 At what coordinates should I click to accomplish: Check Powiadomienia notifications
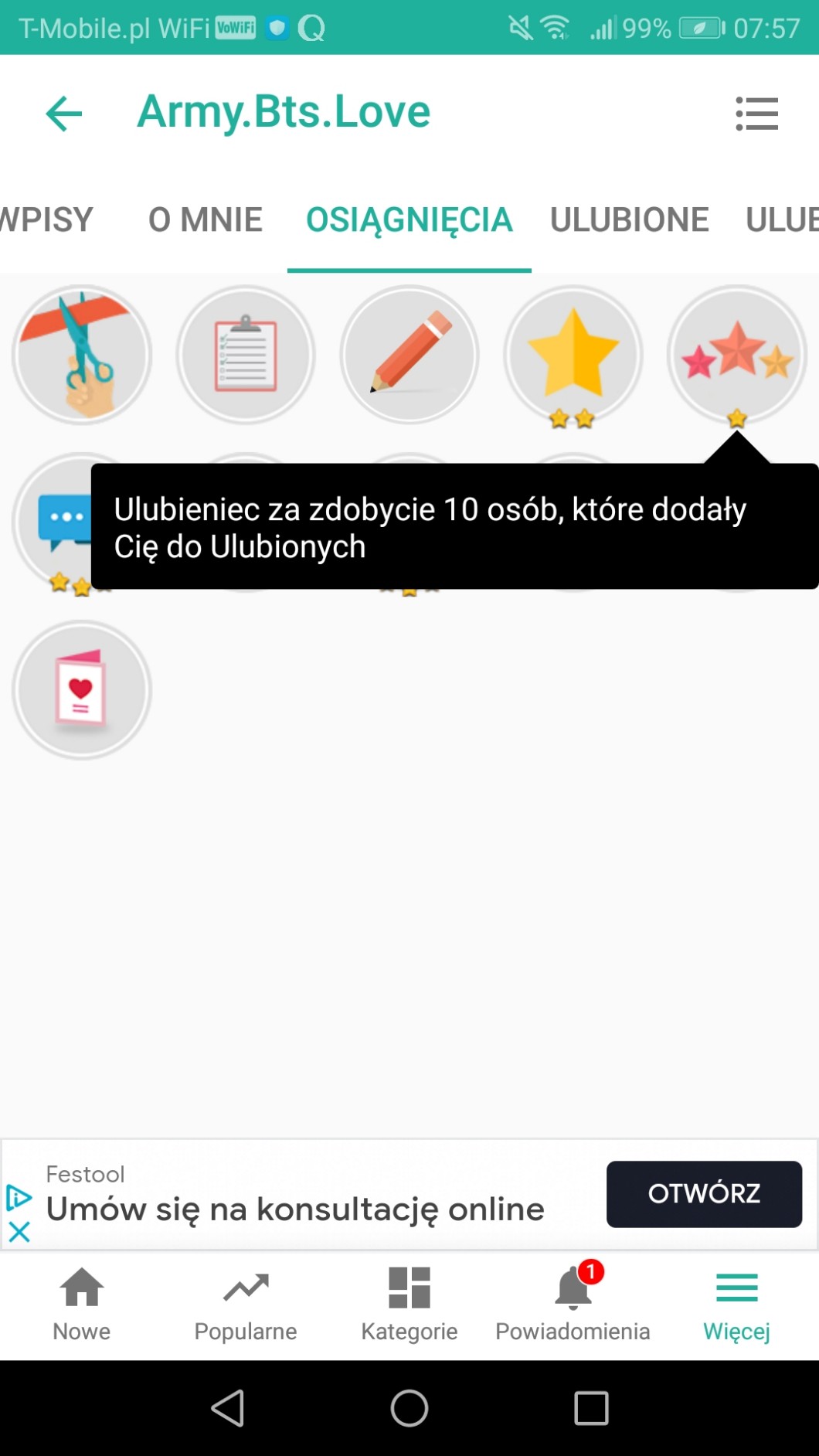[x=573, y=1303]
